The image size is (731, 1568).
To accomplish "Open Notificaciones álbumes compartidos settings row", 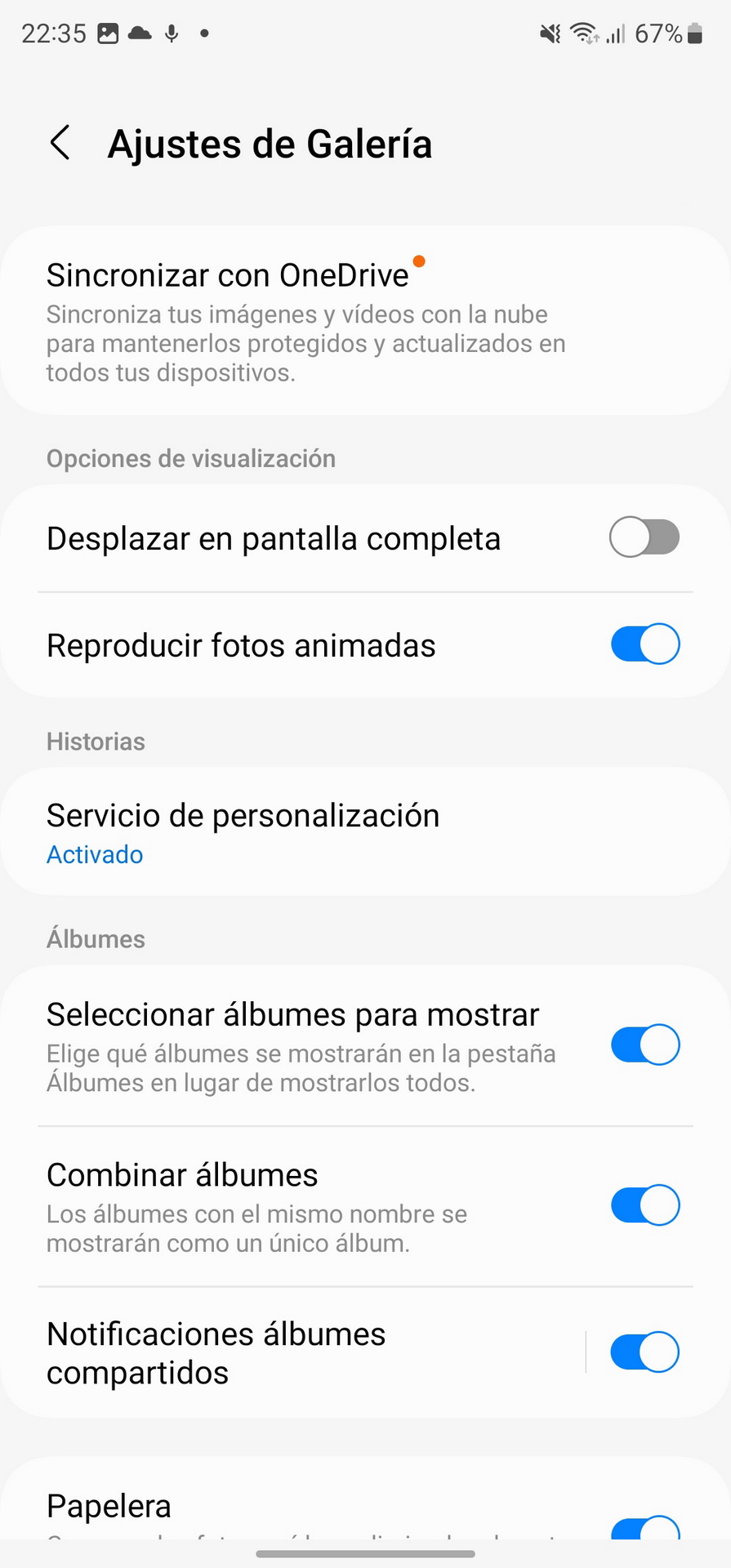I will click(x=294, y=1352).
